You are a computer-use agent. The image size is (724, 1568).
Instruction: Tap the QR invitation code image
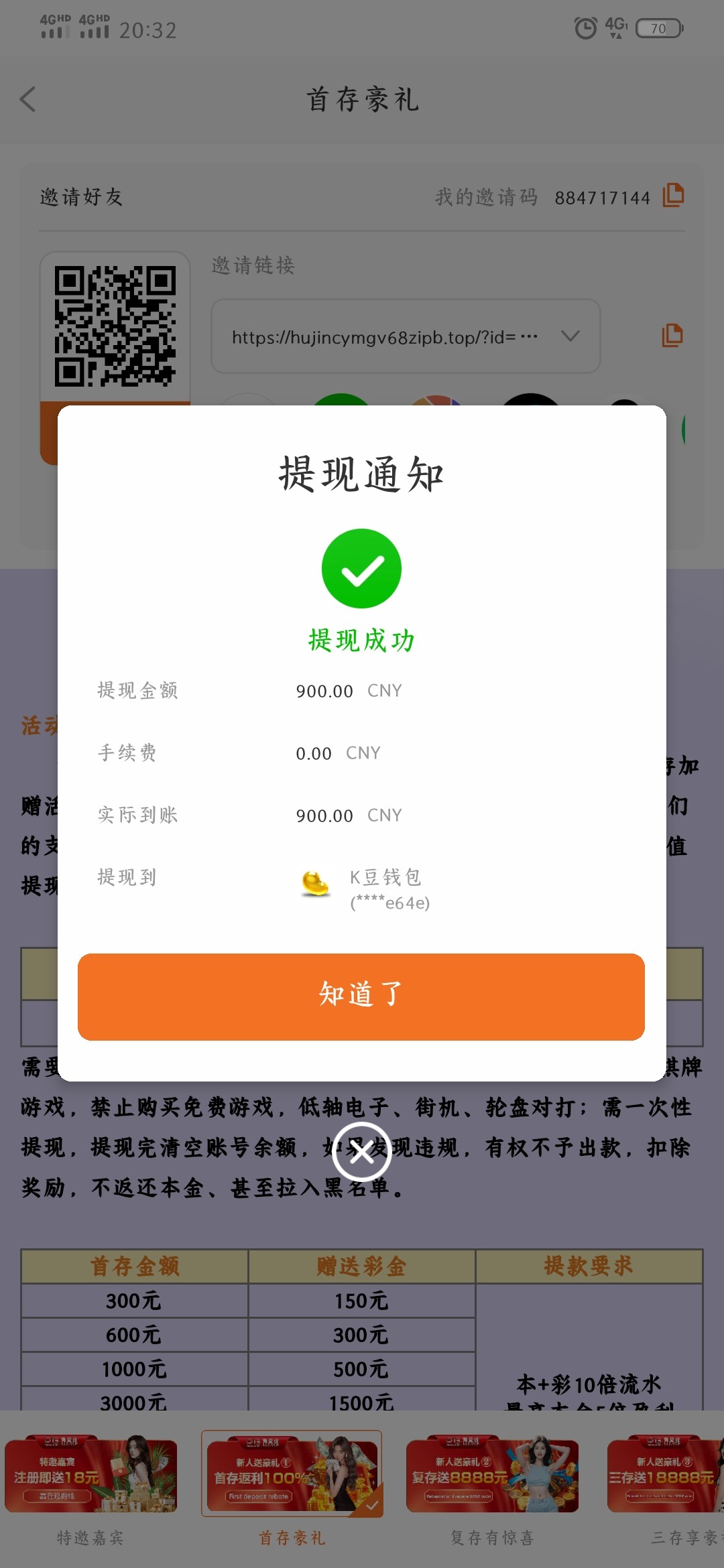pyautogui.click(x=115, y=324)
